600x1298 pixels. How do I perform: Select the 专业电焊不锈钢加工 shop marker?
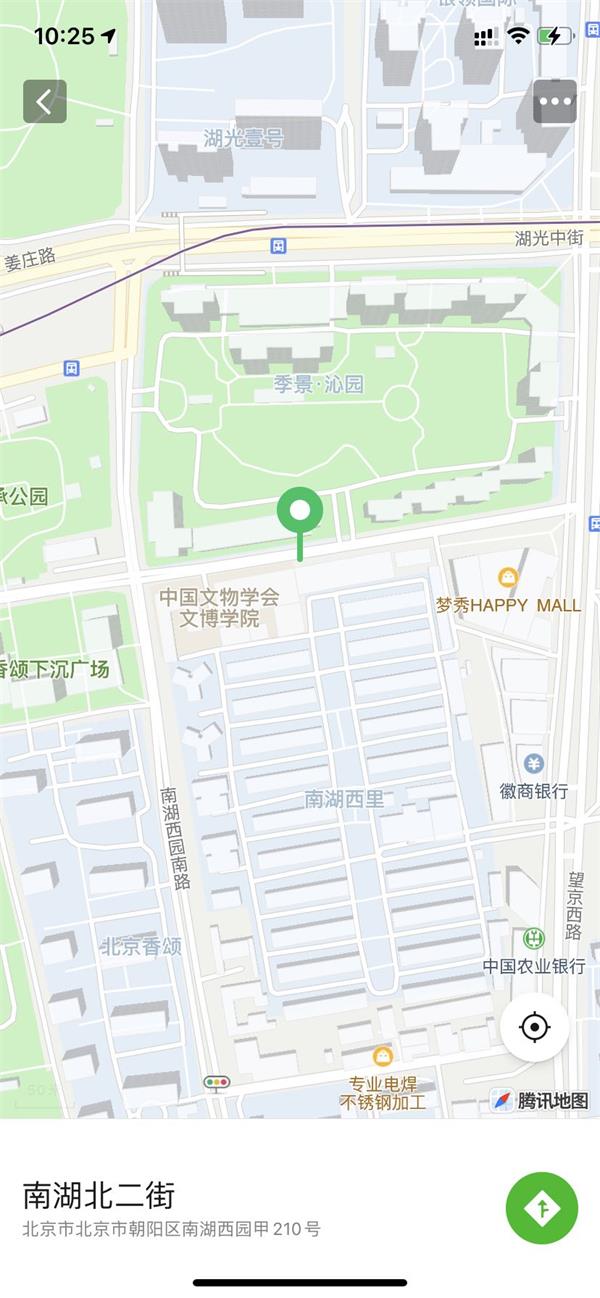382,1056
